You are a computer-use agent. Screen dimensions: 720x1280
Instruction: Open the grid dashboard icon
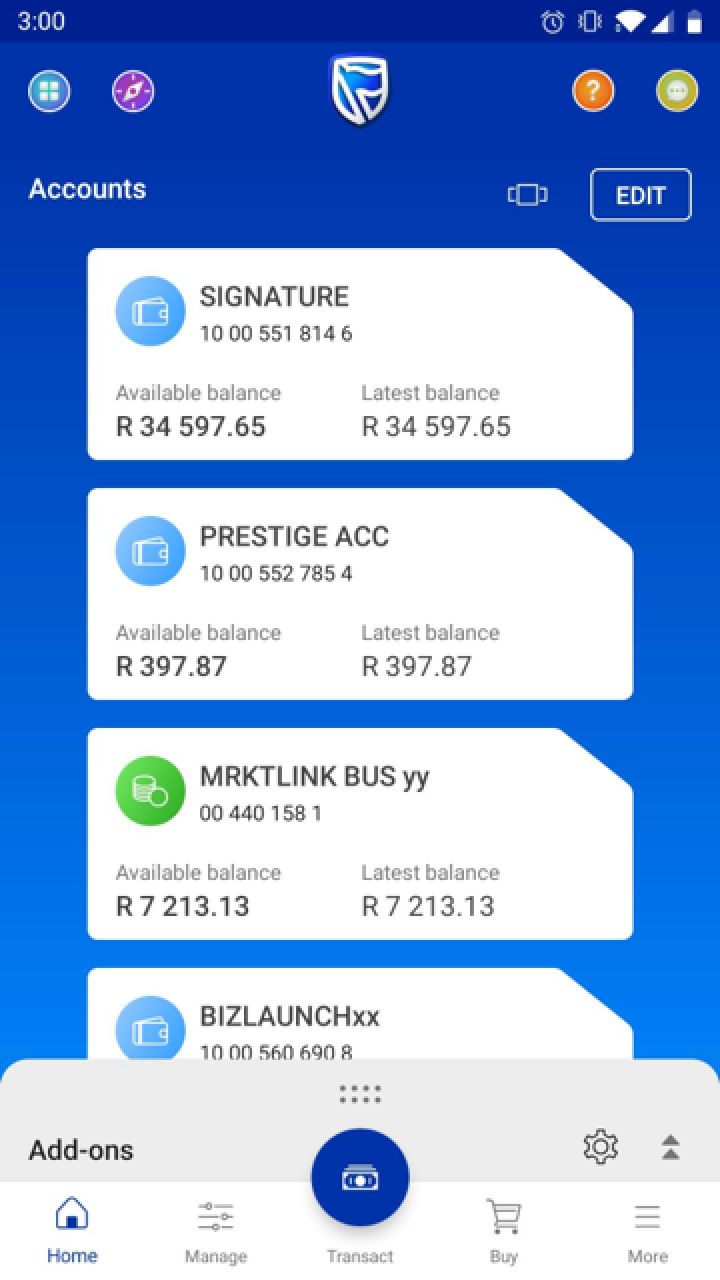point(49,92)
